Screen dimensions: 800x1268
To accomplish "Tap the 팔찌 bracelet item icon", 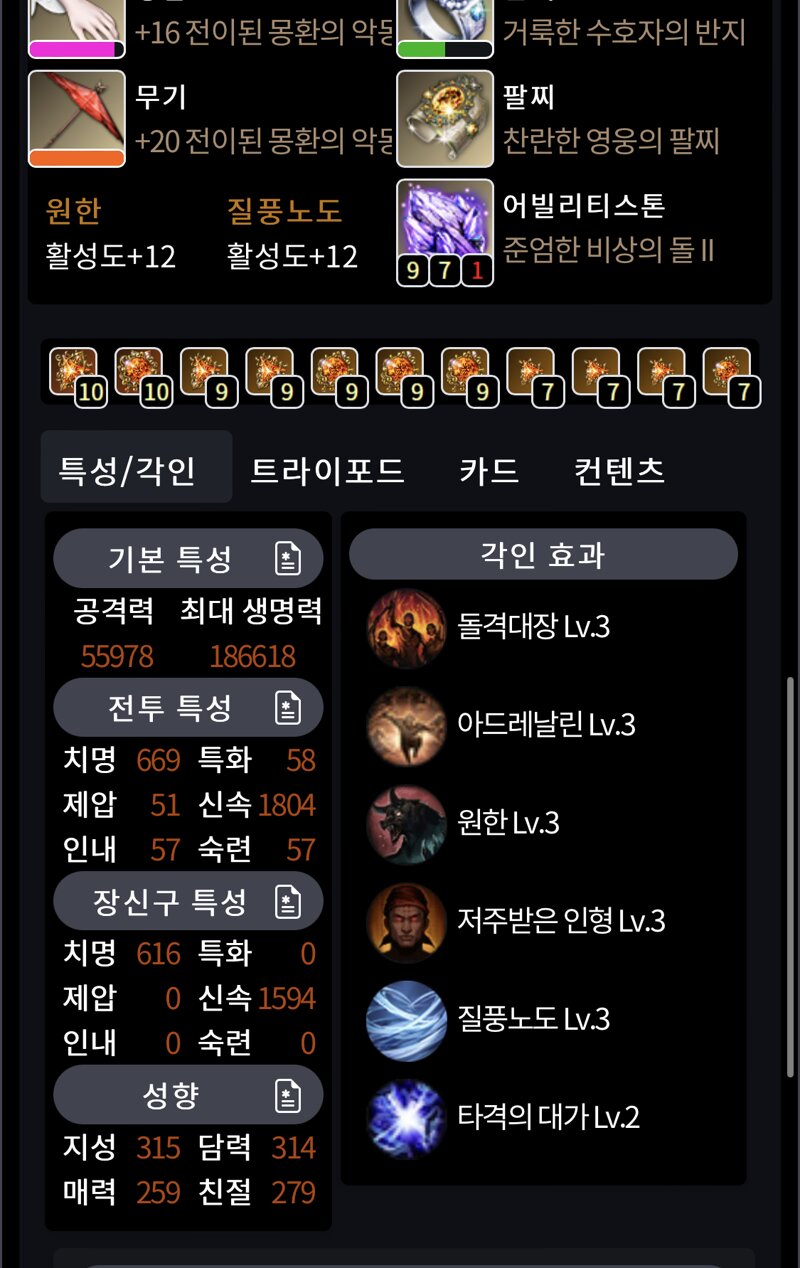I will (445, 118).
